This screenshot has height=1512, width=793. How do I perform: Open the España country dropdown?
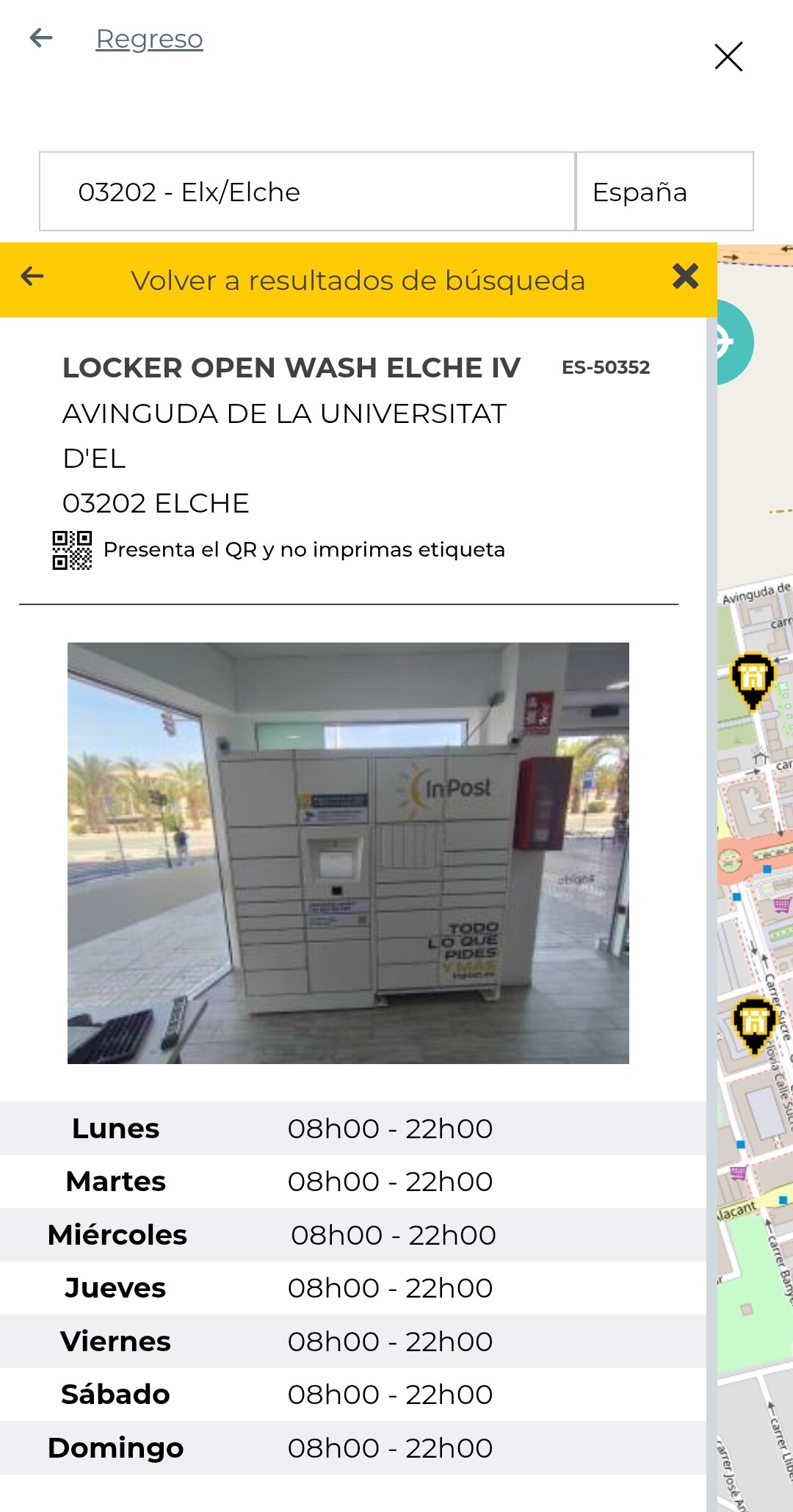(665, 192)
